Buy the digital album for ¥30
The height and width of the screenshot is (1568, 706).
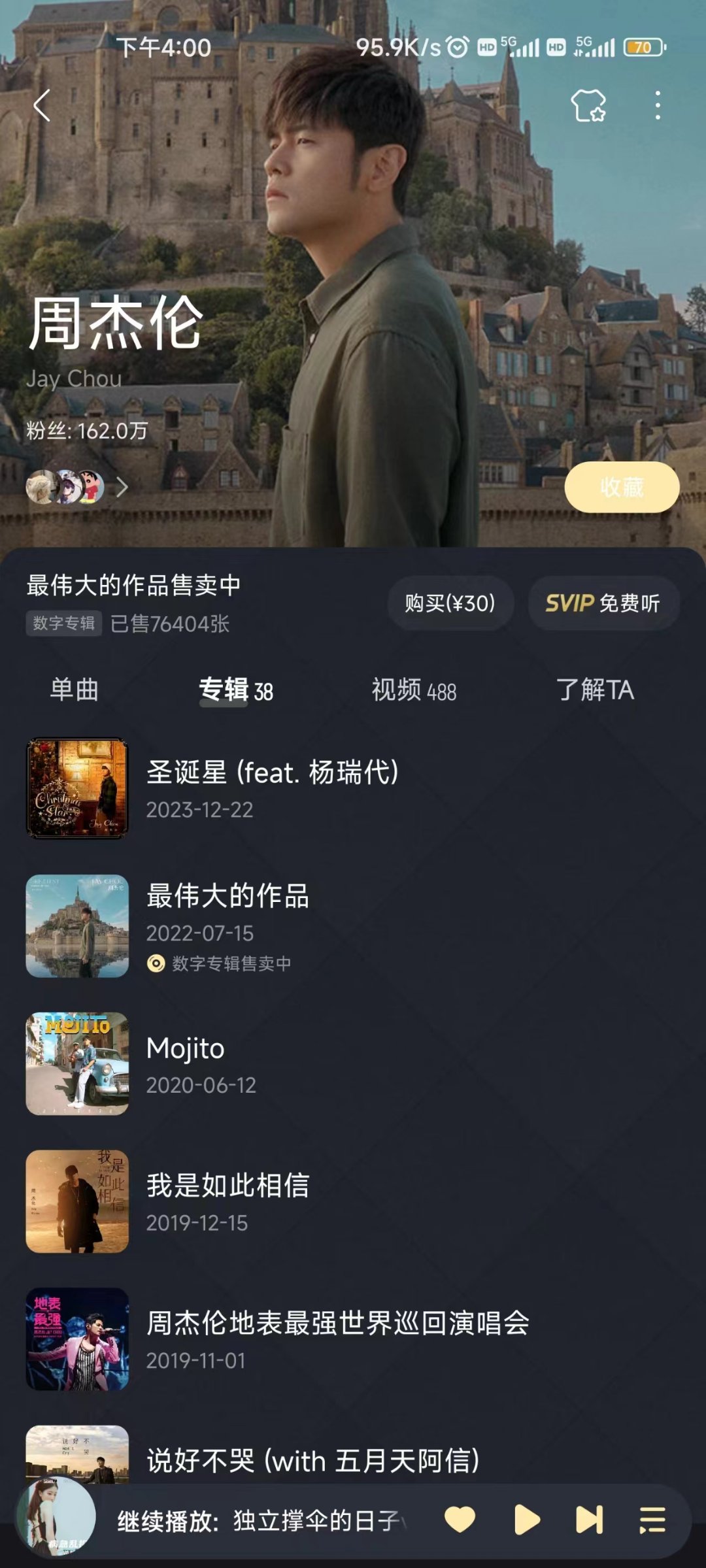click(x=450, y=603)
